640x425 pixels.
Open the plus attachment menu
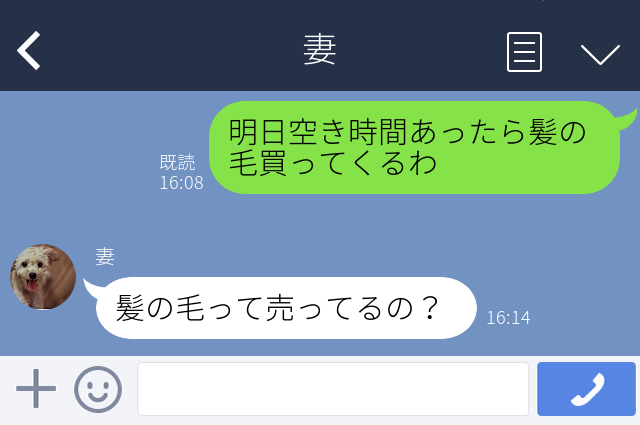point(36,389)
